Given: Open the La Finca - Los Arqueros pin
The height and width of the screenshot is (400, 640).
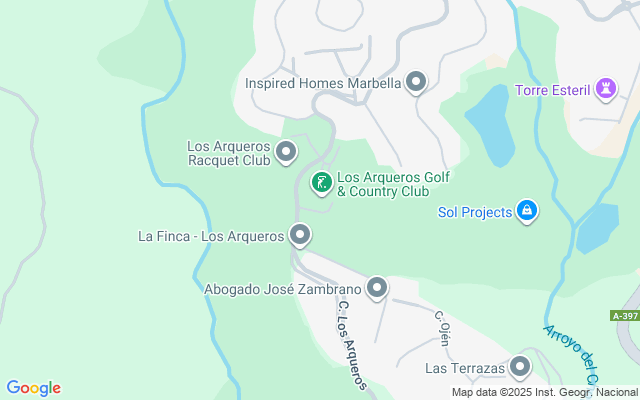Looking at the screenshot, I should click(x=300, y=236).
